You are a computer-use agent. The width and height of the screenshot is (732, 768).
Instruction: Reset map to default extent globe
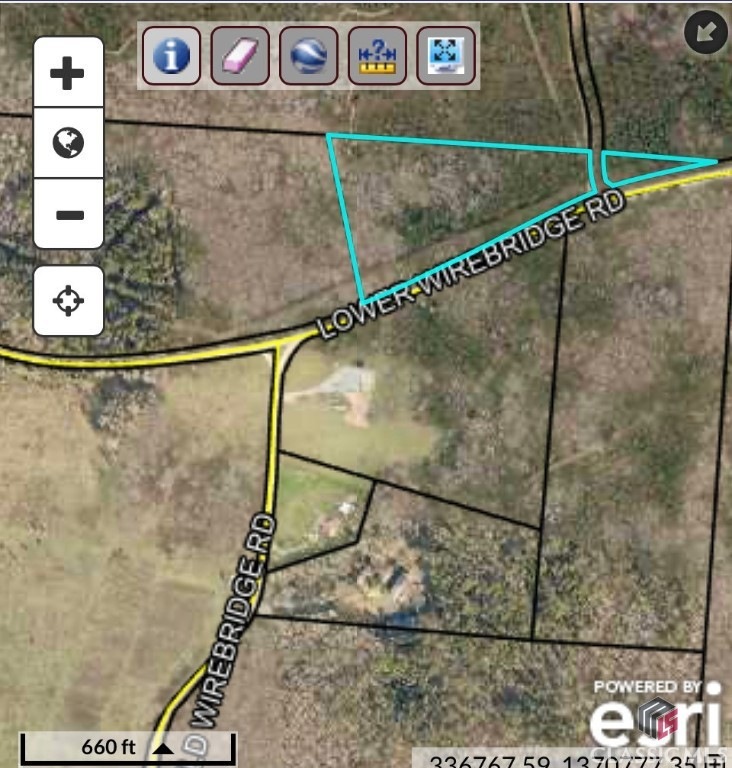(x=68, y=143)
